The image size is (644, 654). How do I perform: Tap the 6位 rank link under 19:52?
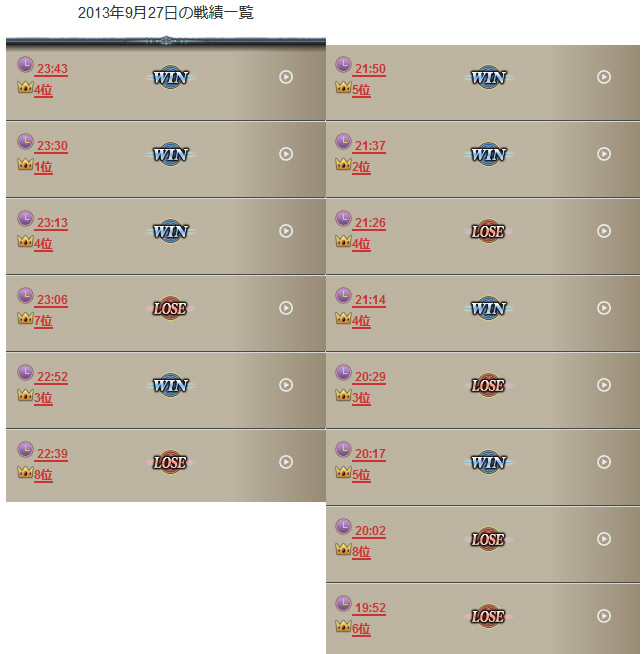click(361, 628)
